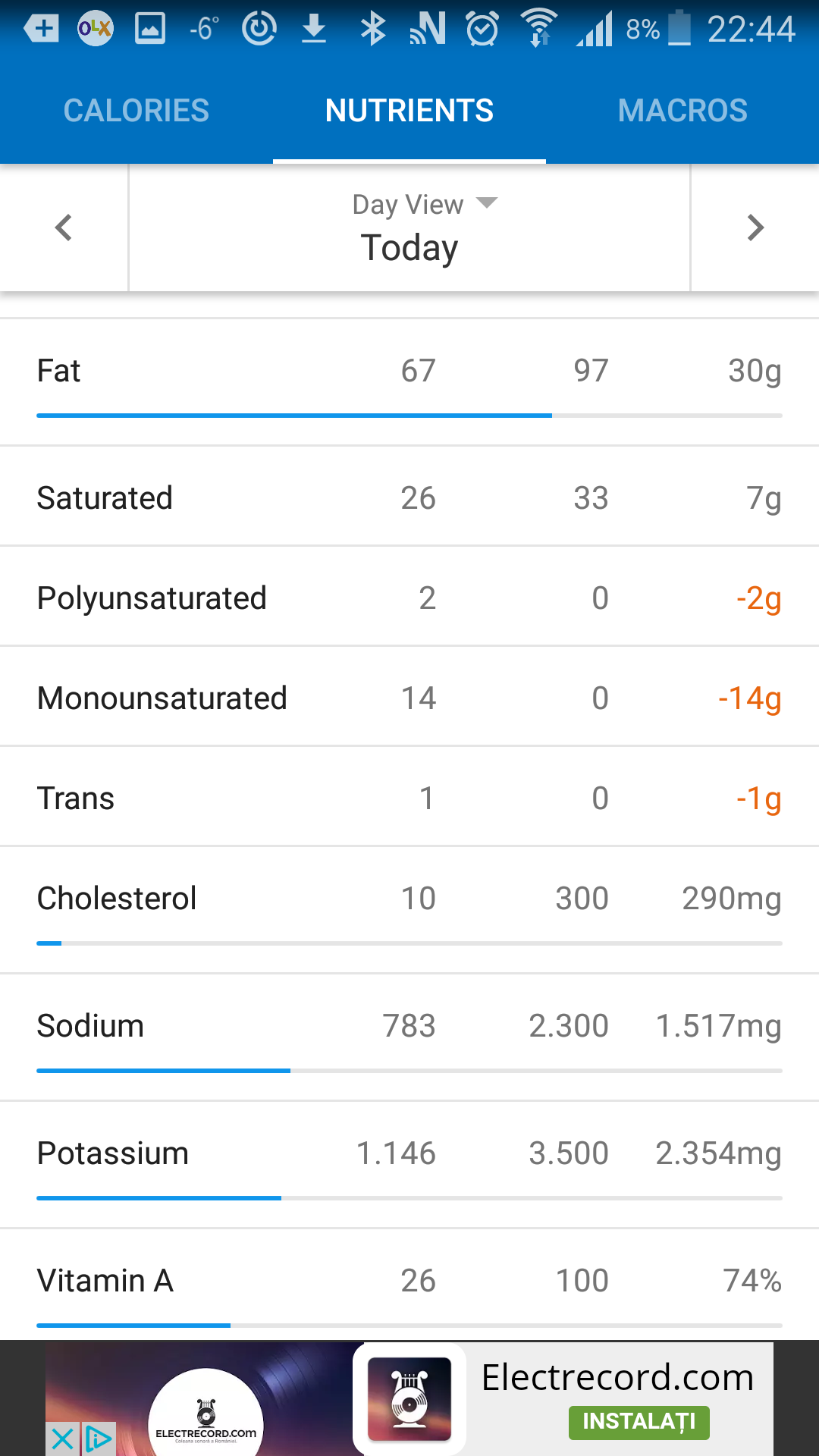Expand the Day View dropdown

(x=423, y=204)
